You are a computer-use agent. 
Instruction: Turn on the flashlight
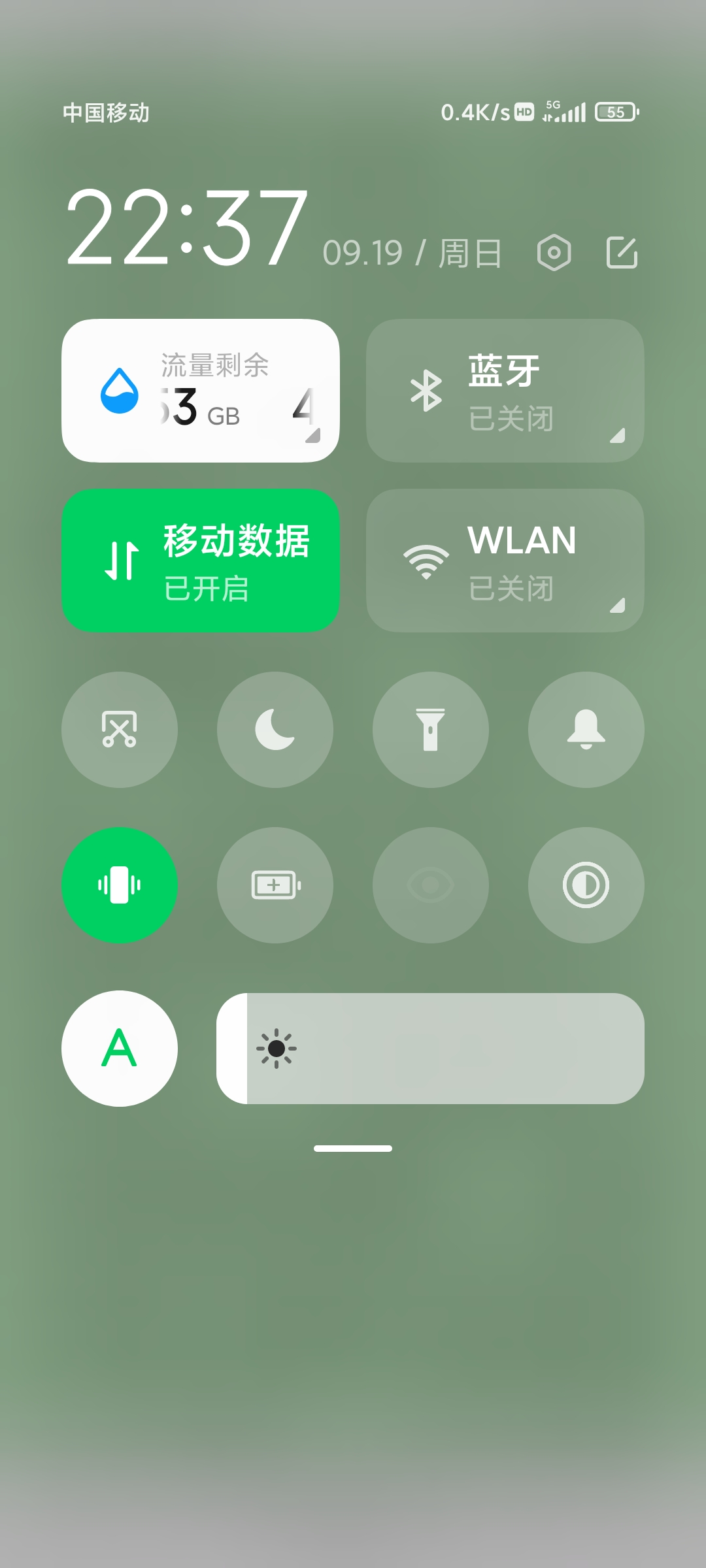click(431, 730)
